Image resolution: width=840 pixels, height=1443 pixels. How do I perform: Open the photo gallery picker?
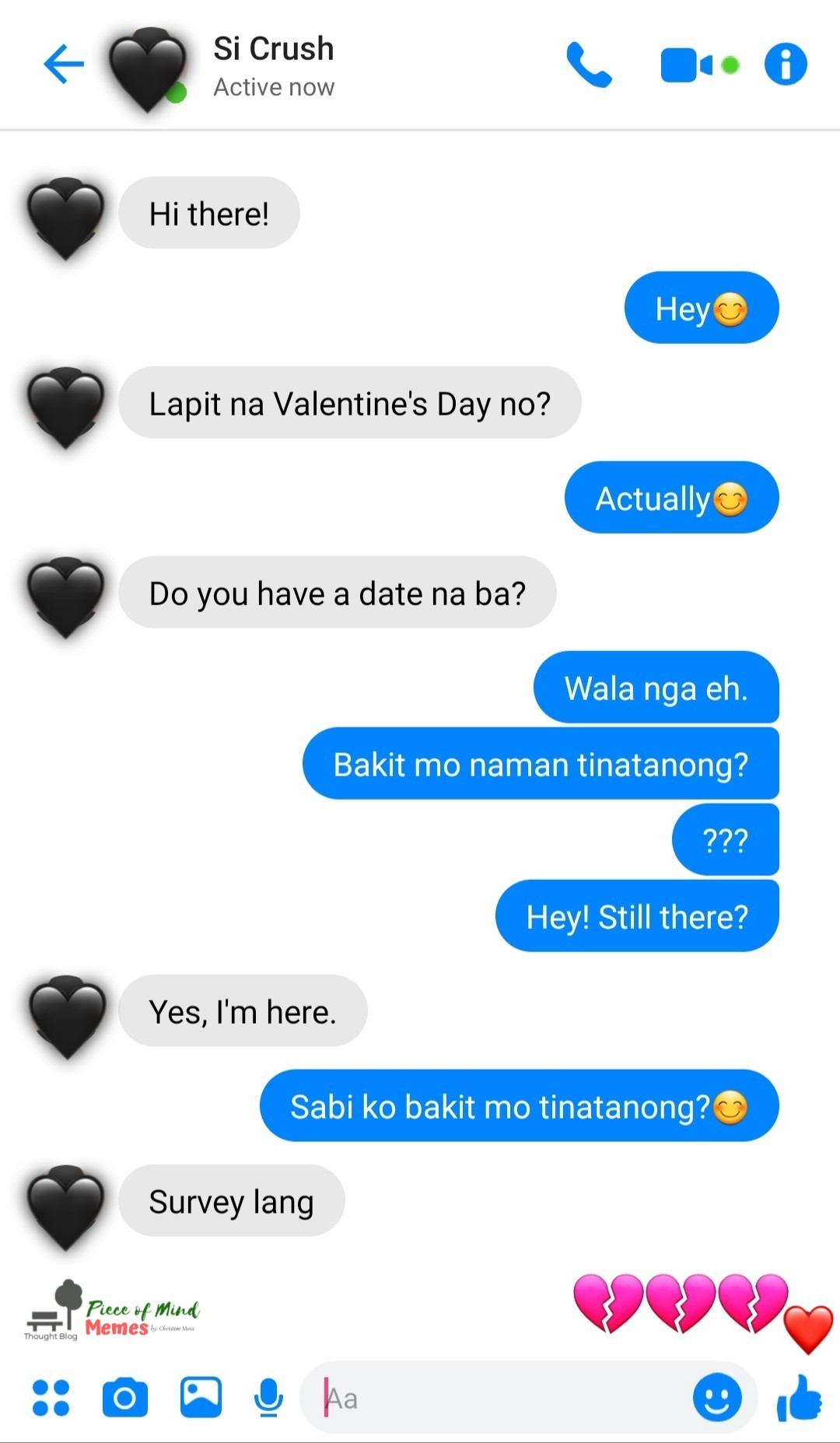[x=201, y=1398]
